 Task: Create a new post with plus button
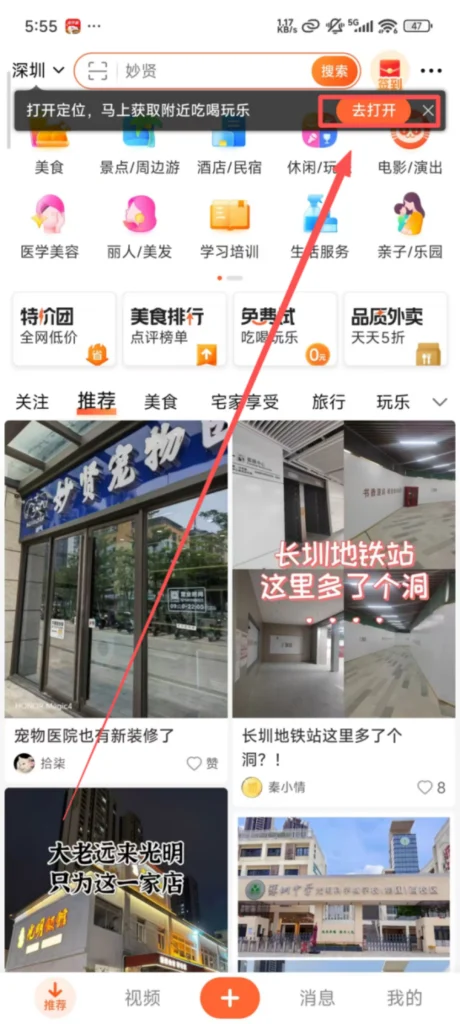click(230, 998)
